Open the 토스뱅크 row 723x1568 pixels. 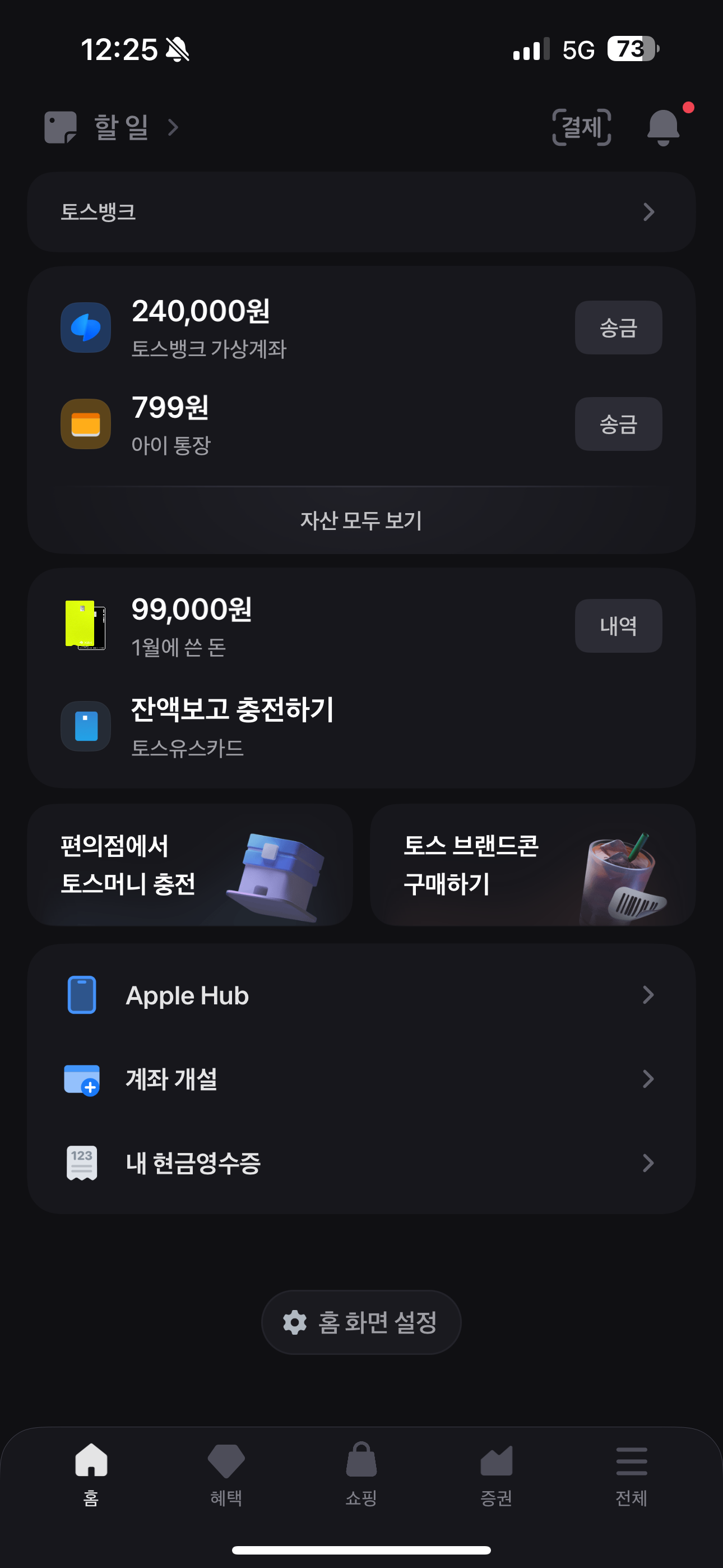tap(361, 212)
